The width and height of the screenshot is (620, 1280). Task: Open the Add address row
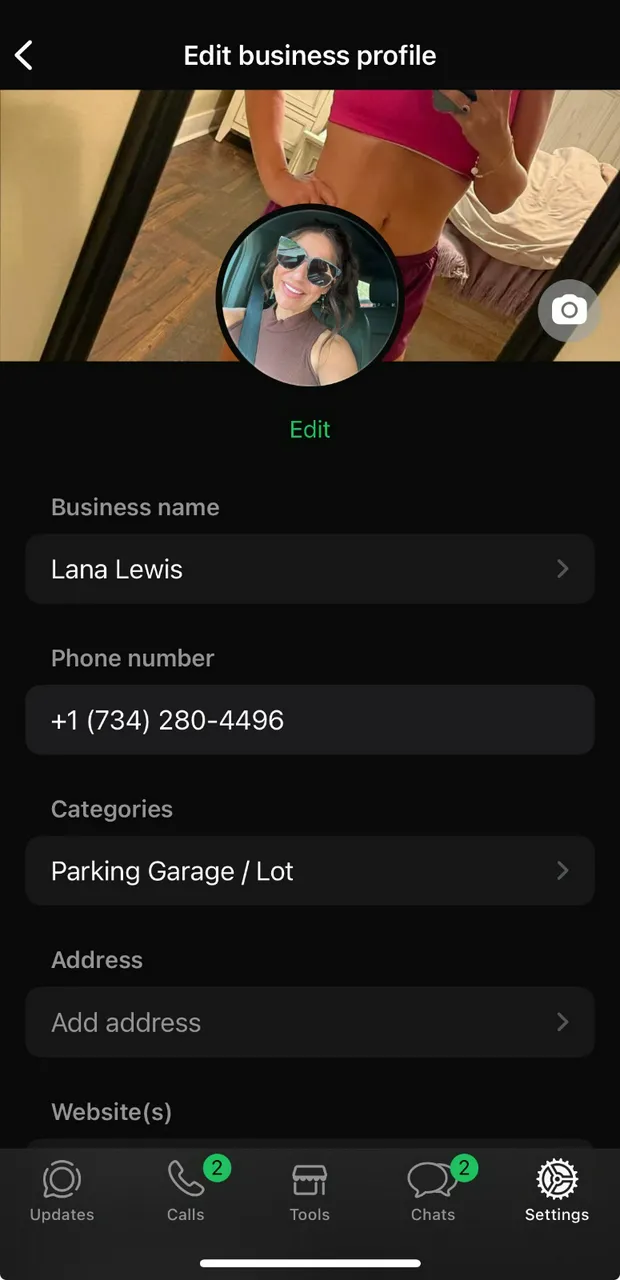[x=310, y=1022]
